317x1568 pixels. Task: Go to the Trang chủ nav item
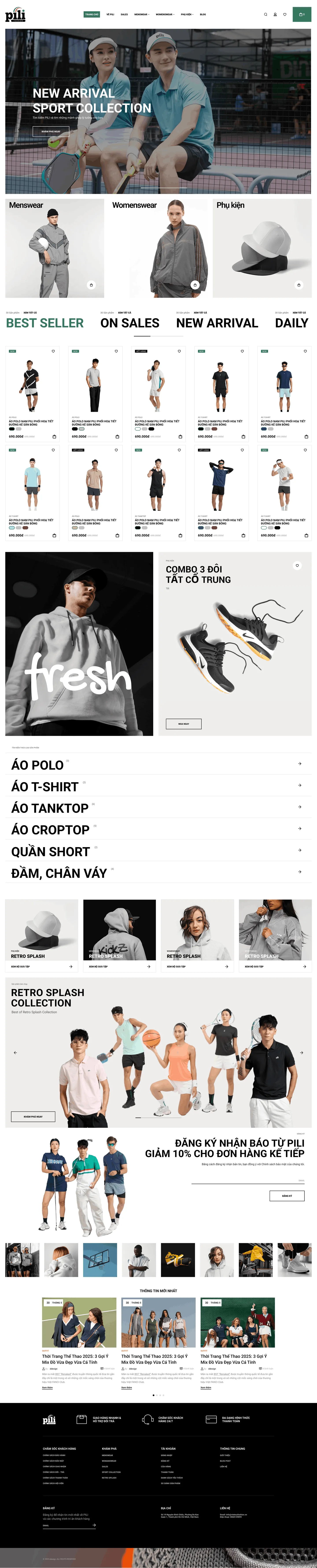(92, 15)
